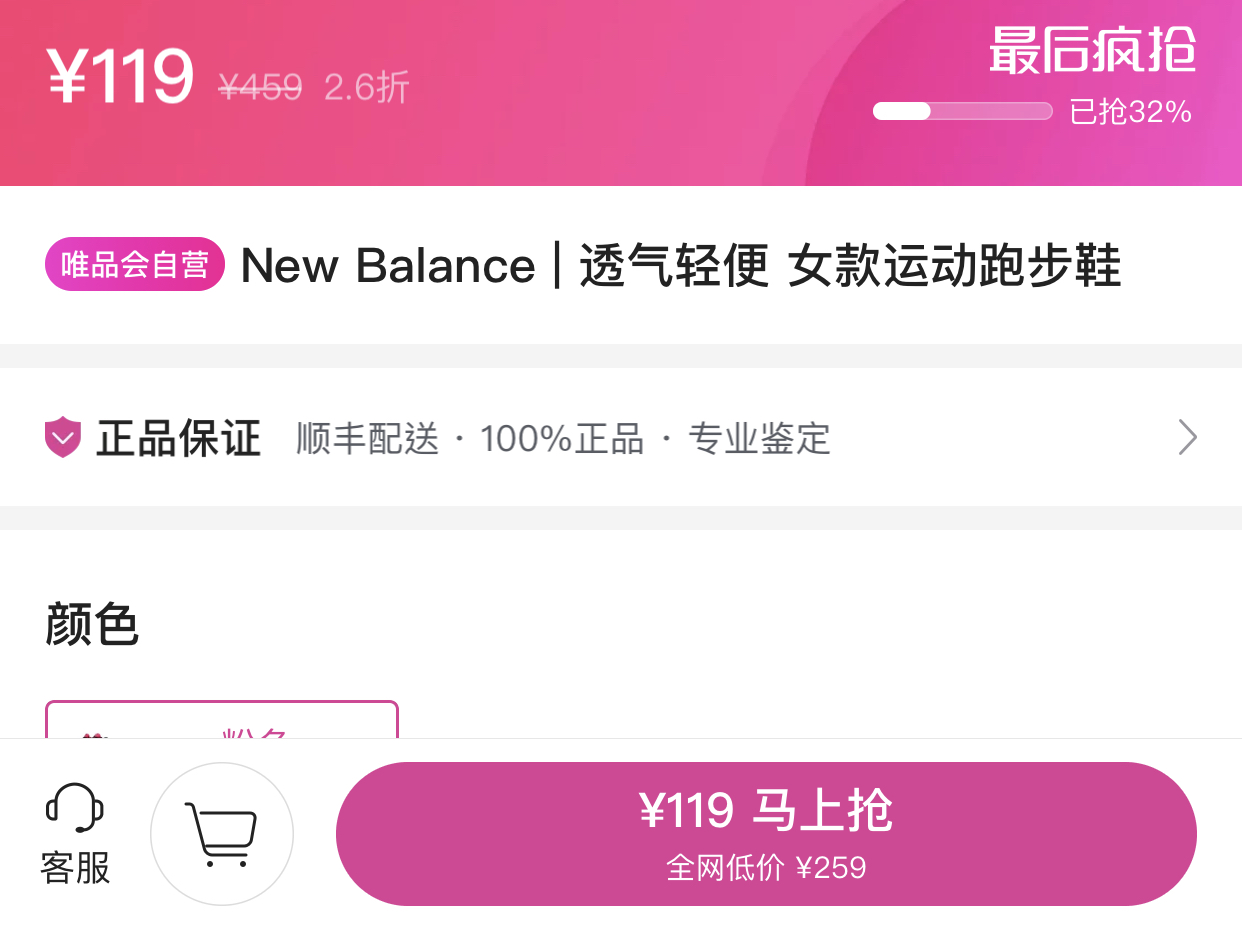
Task: Open 客服 customer service chat
Action: pos(75,834)
